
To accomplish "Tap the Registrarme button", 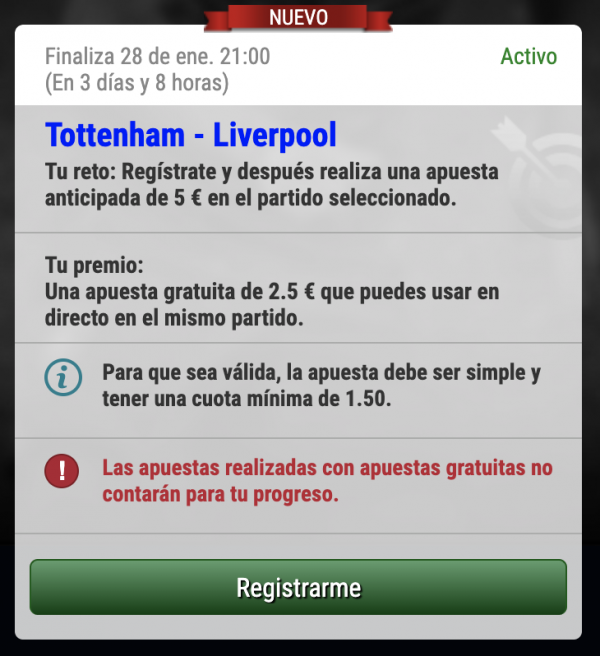I will (298, 587).
